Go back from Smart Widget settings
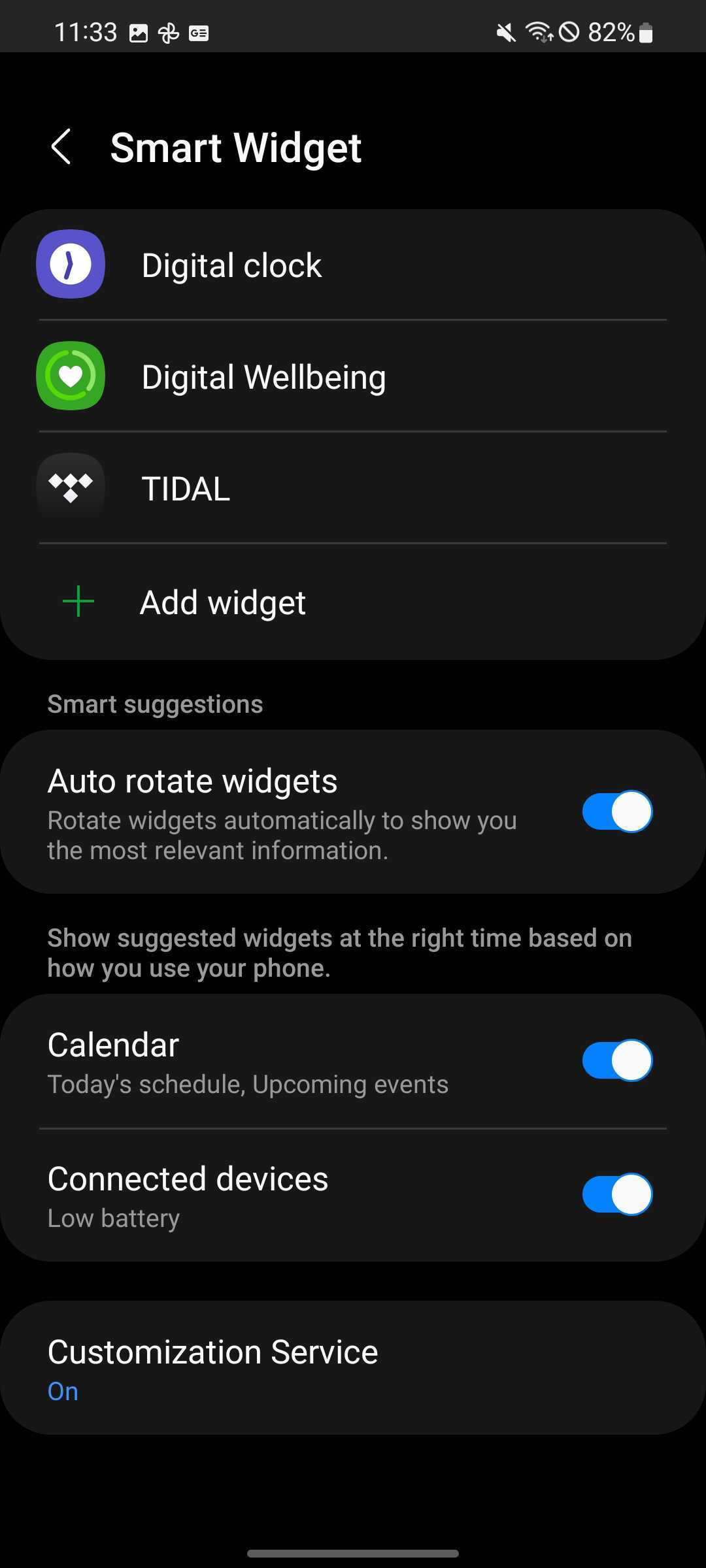Screen dimensions: 706x1568 61,147
